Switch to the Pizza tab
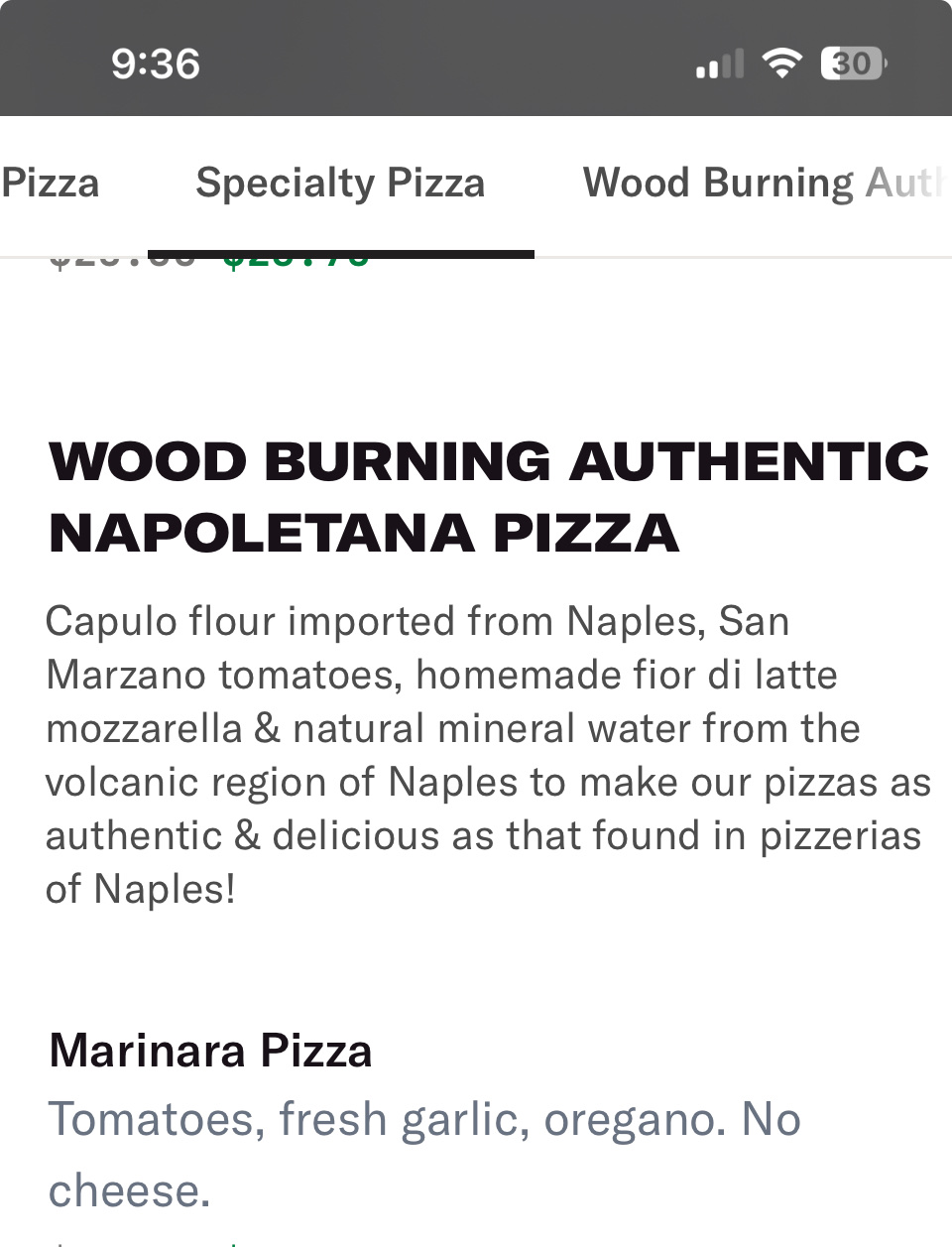This screenshot has width=952, height=1247. pos(50,184)
